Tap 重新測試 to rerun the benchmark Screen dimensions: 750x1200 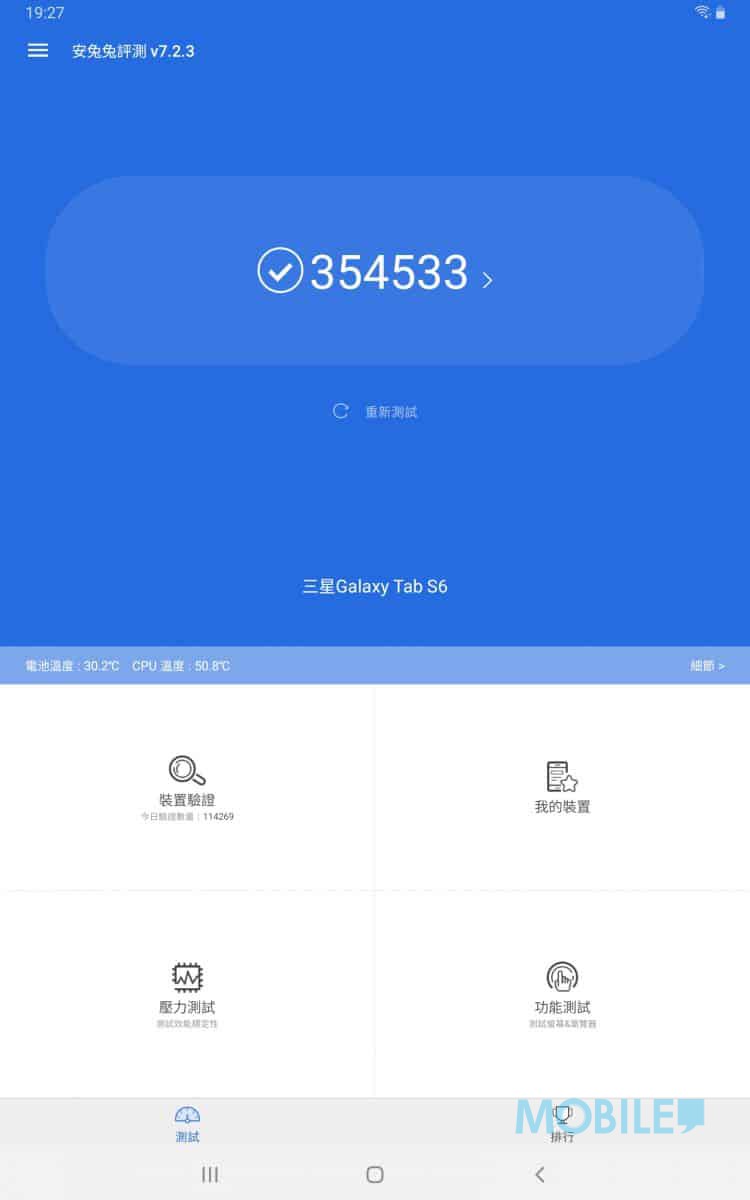pyautogui.click(x=375, y=411)
